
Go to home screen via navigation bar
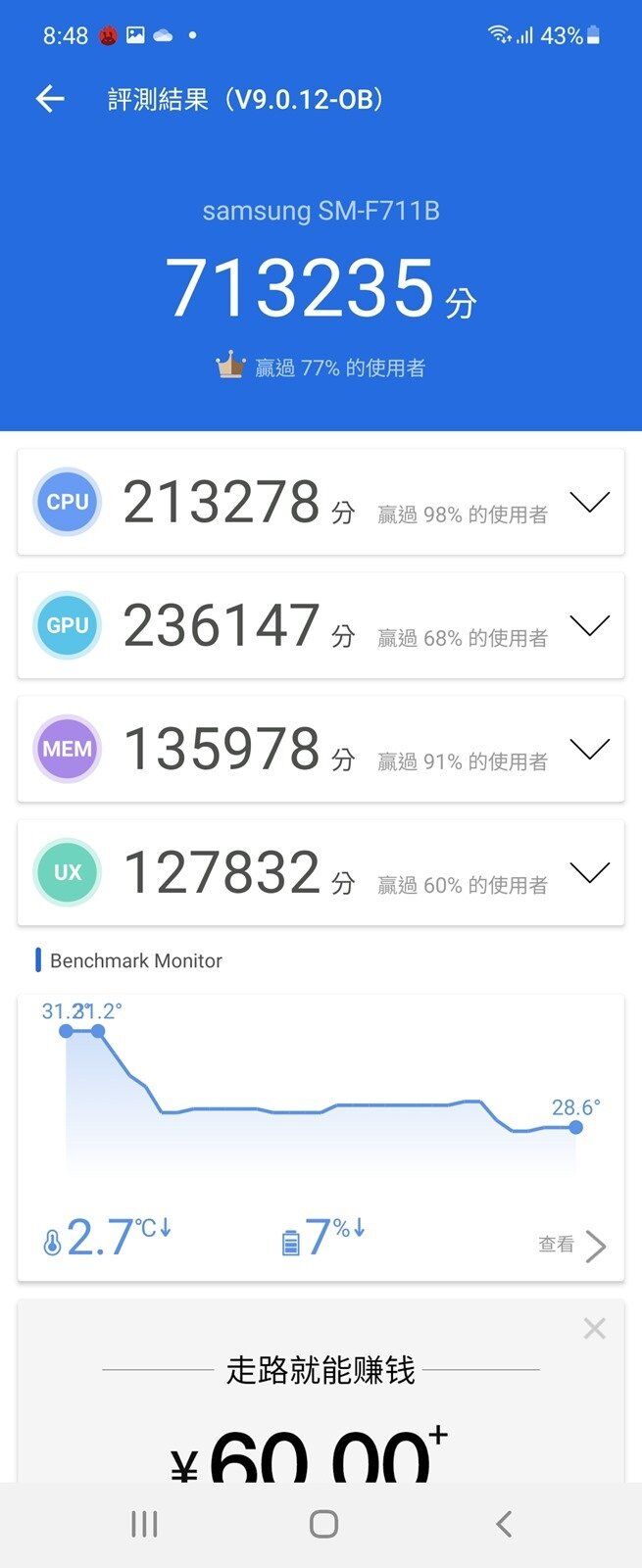323,1524
